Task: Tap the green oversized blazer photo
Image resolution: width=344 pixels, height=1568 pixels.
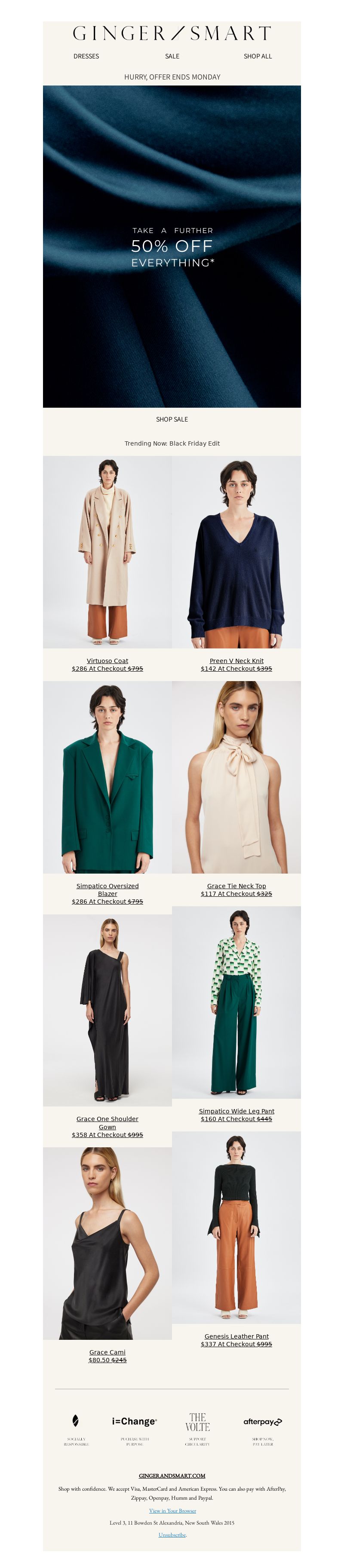Action: click(107, 777)
